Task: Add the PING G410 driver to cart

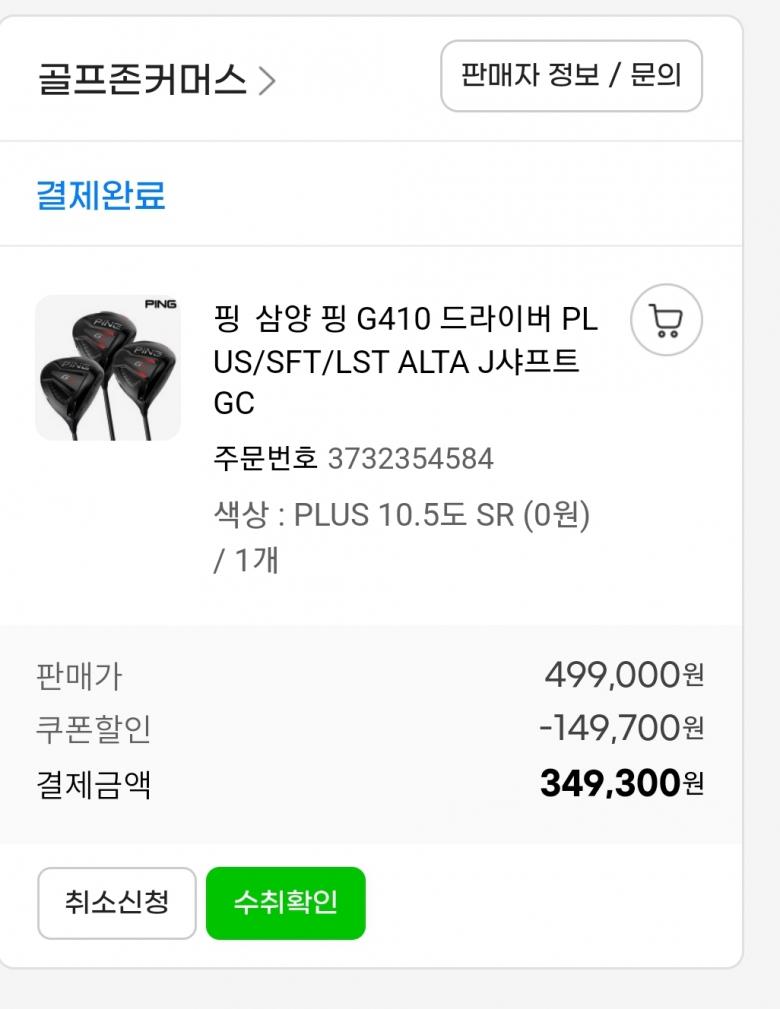Action: coord(666,321)
